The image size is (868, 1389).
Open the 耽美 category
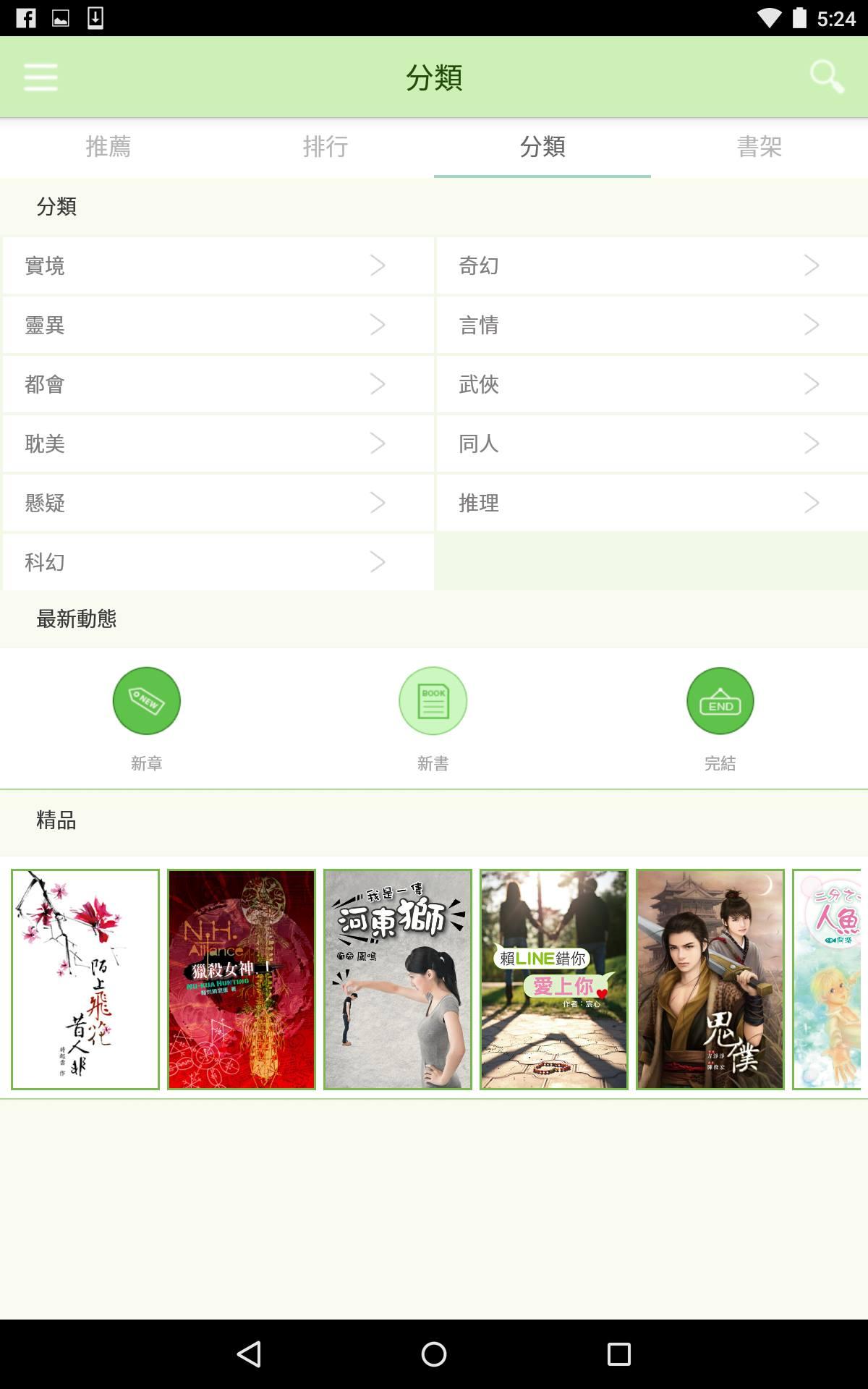tap(217, 443)
